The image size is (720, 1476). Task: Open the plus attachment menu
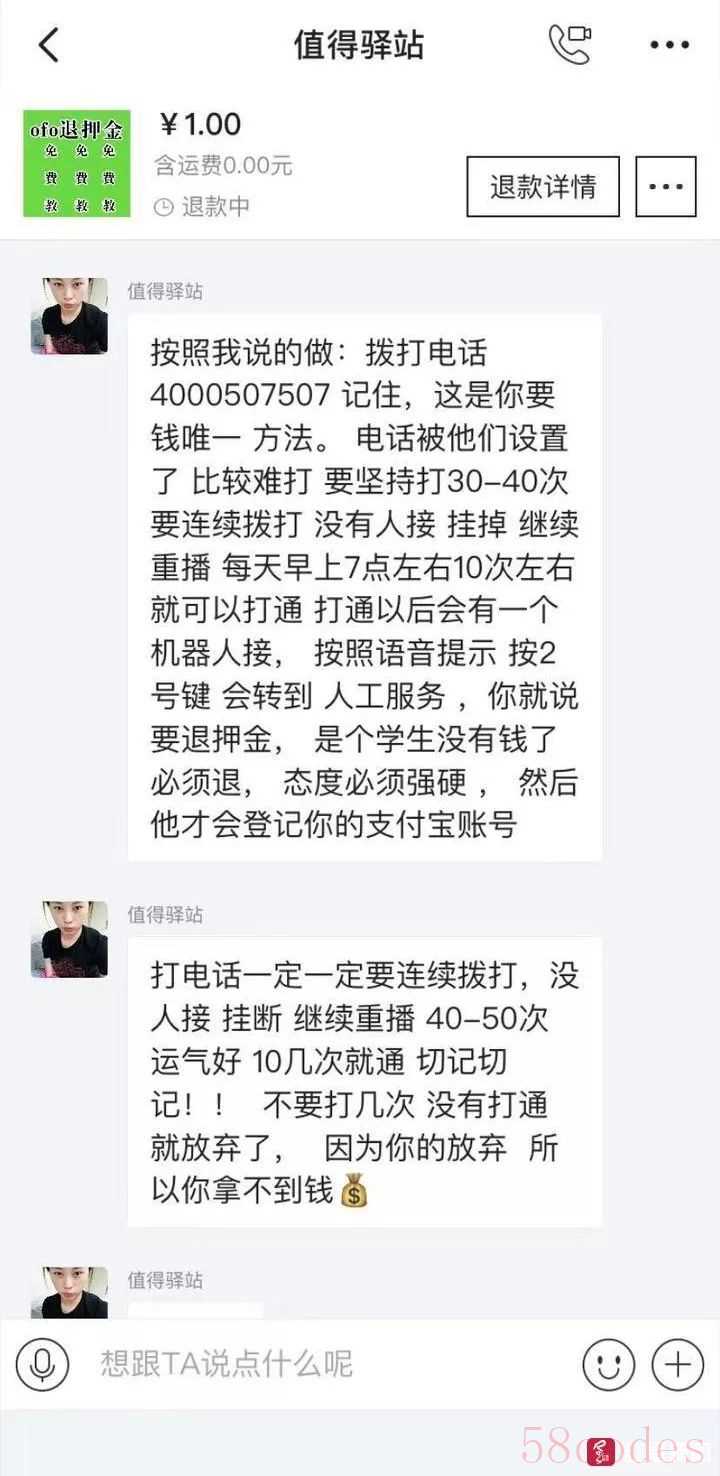click(678, 1364)
